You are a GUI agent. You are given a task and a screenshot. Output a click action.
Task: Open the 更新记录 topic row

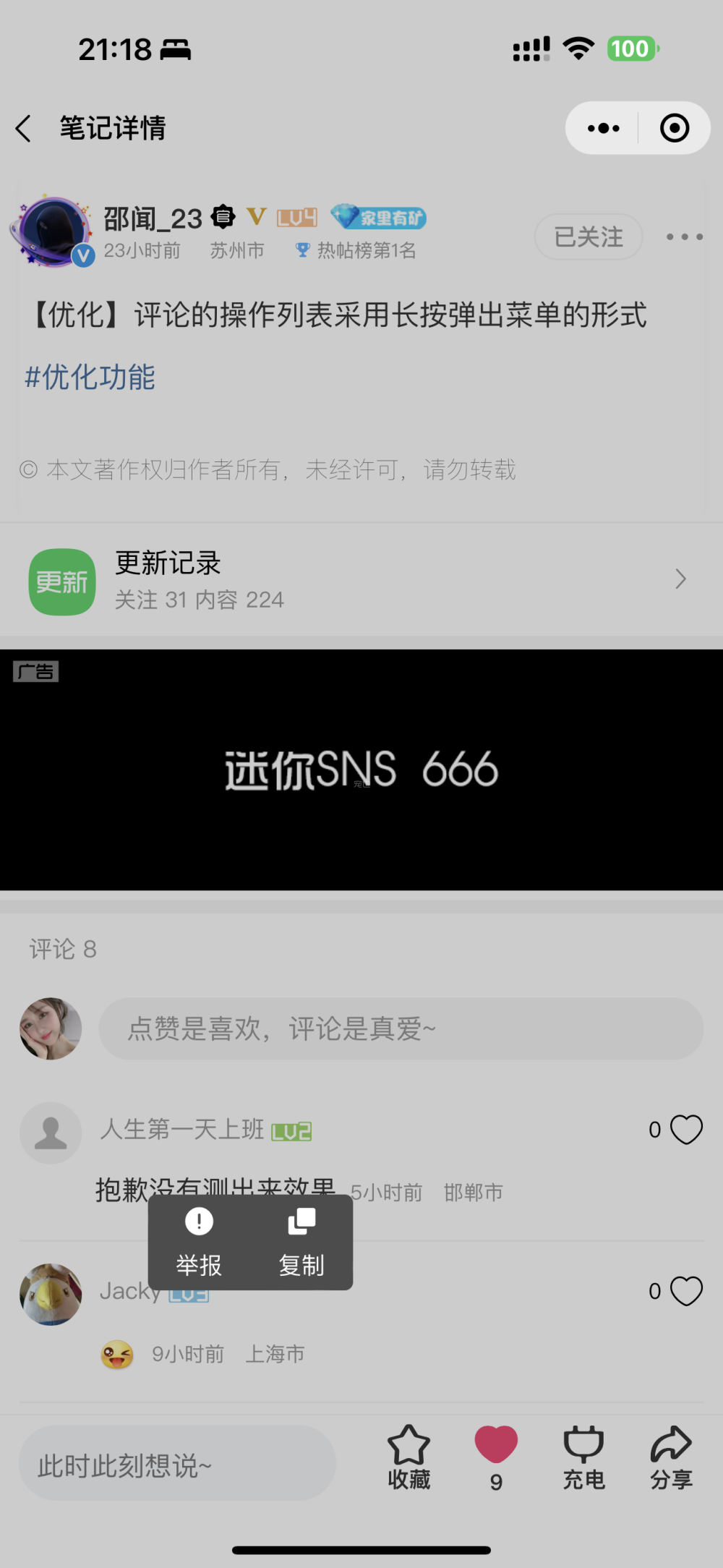360,581
